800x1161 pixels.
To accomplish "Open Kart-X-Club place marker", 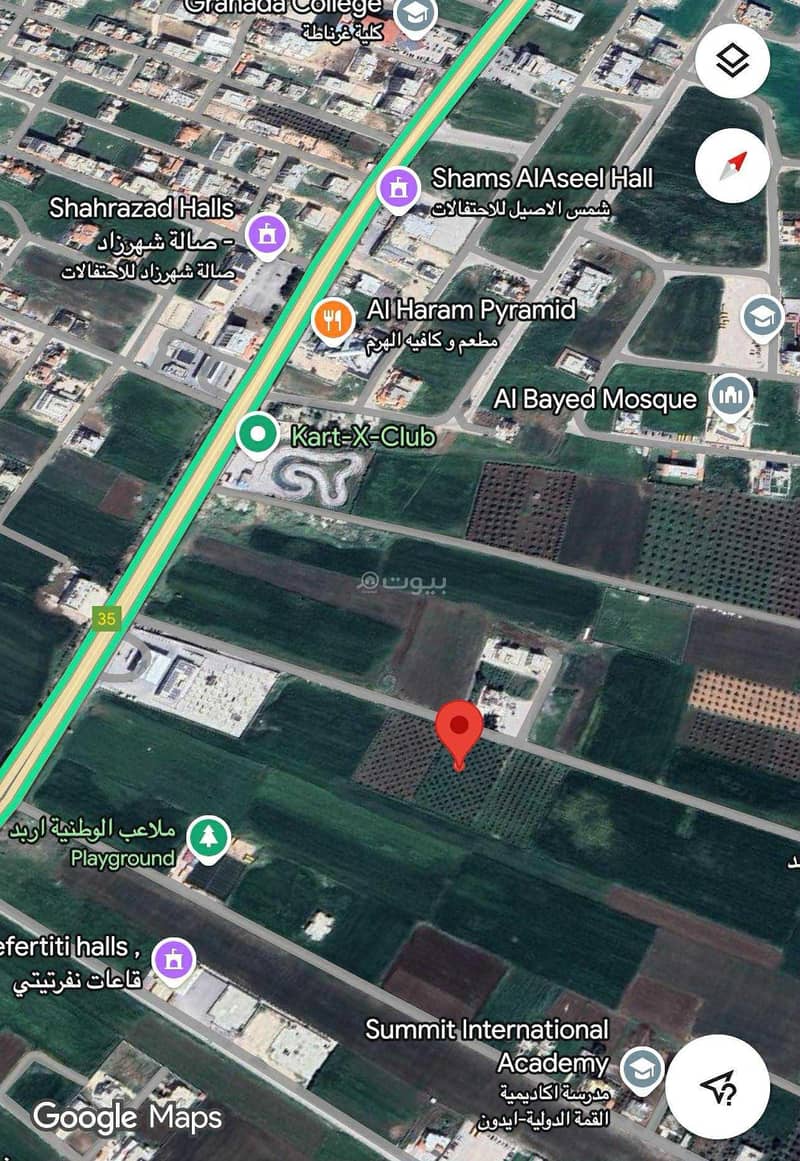I will (258, 435).
